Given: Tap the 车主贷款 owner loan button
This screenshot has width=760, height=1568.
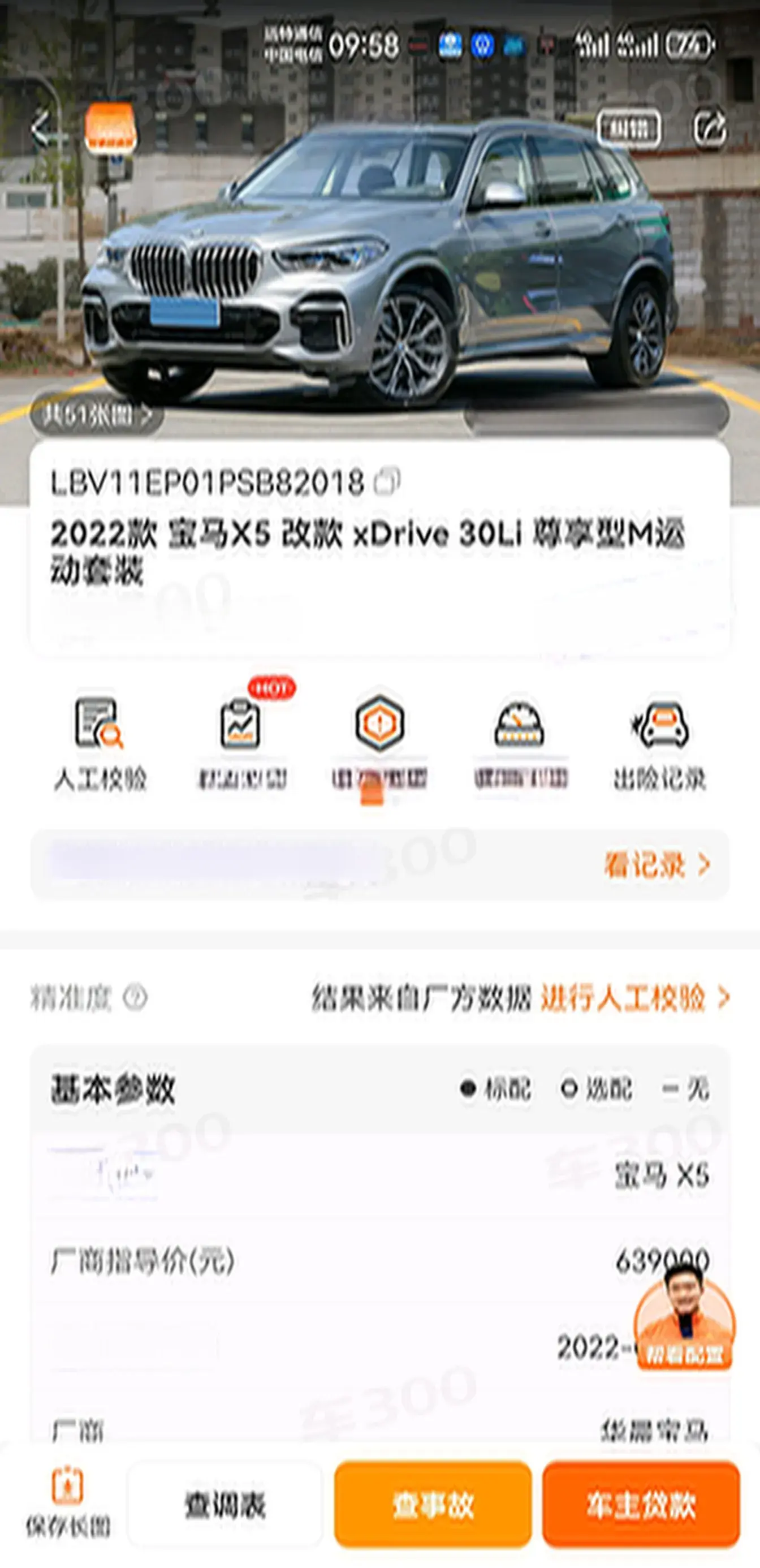Looking at the screenshot, I should 641,1505.
